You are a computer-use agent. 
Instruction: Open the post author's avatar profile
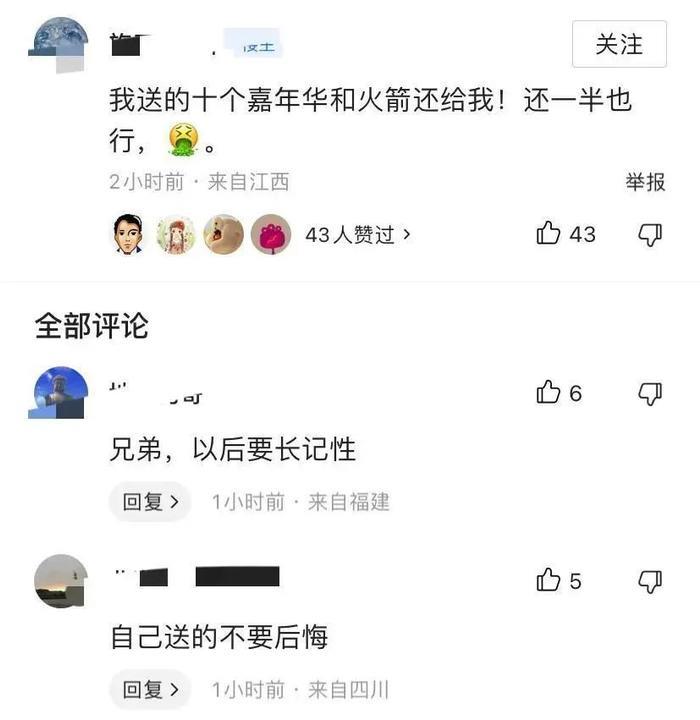point(60,44)
